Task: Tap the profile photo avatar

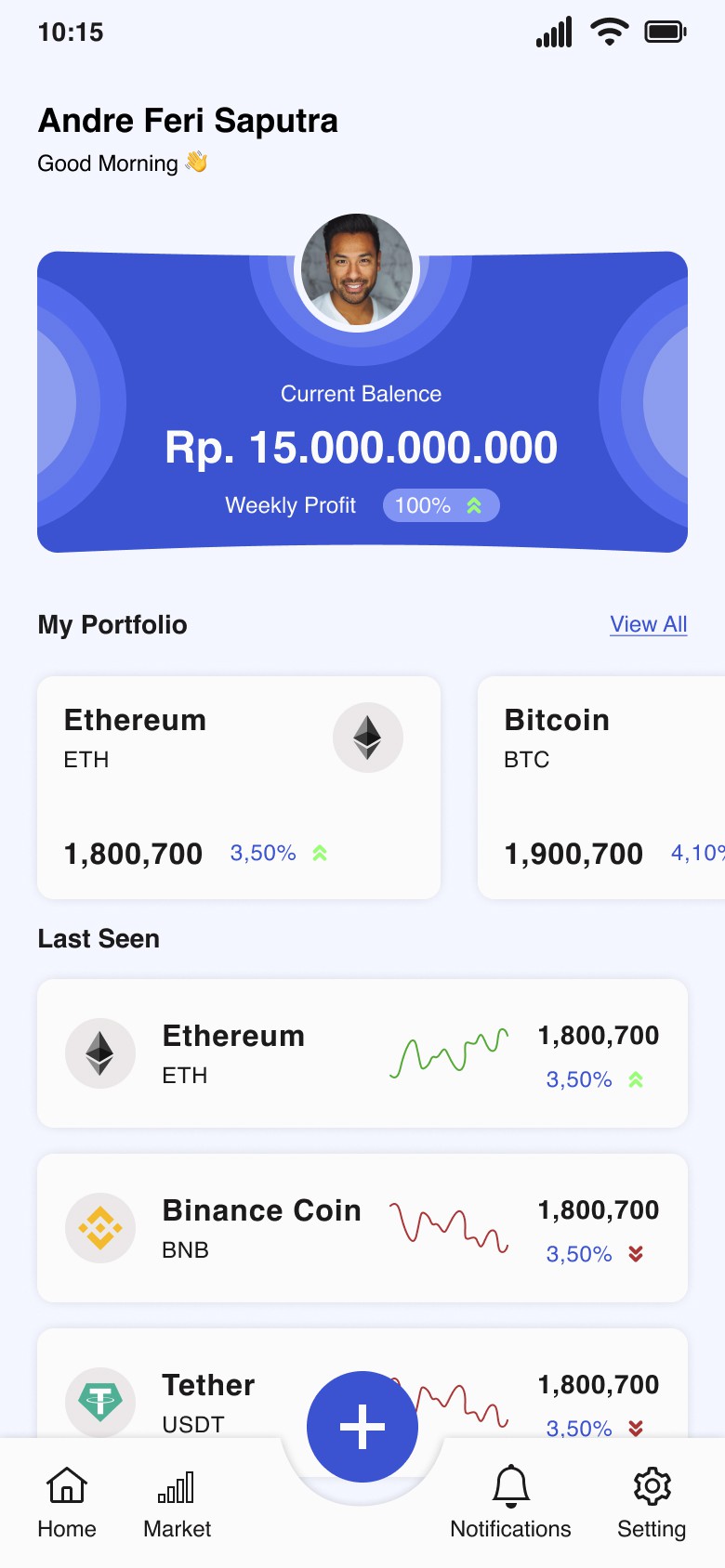Action: (x=357, y=269)
